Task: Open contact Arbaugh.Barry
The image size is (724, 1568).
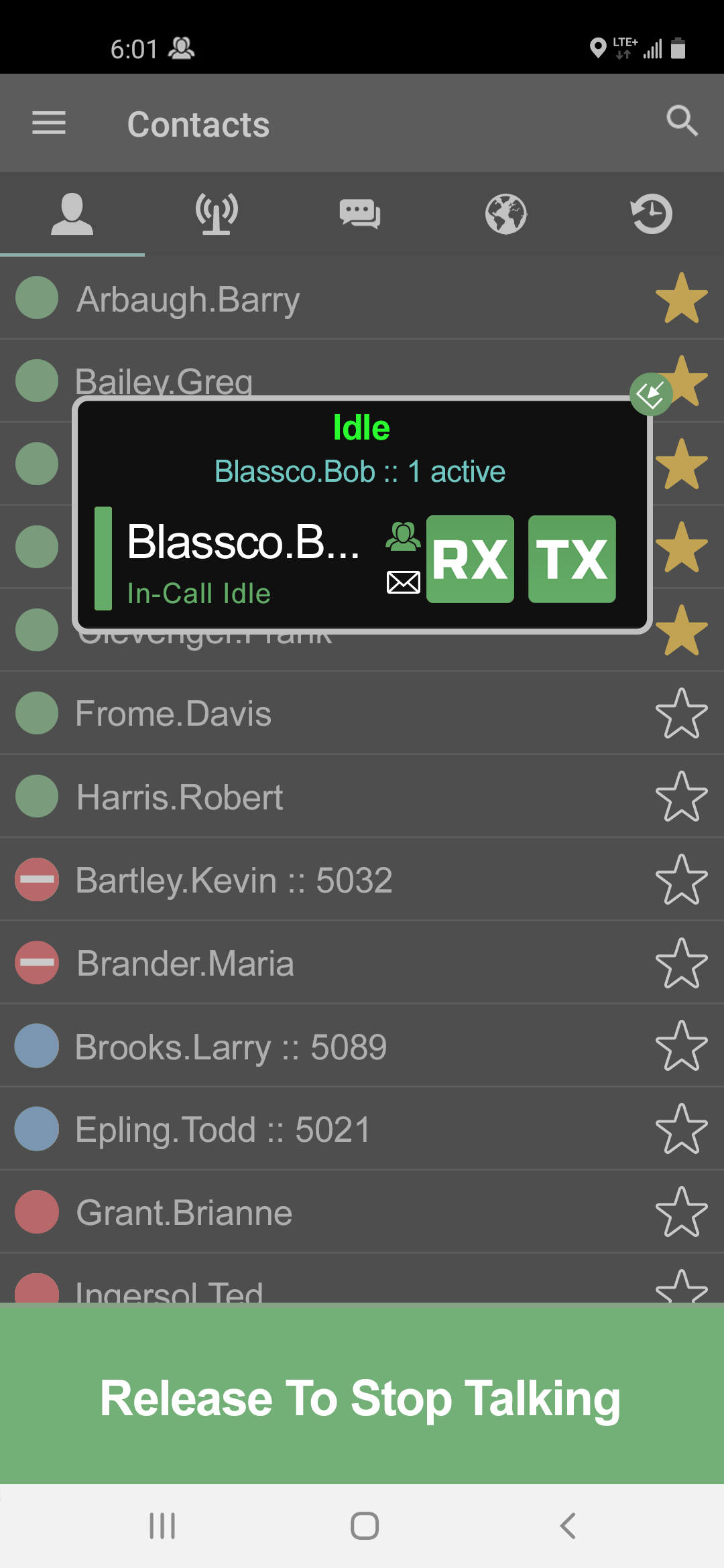Action: point(188,299)
